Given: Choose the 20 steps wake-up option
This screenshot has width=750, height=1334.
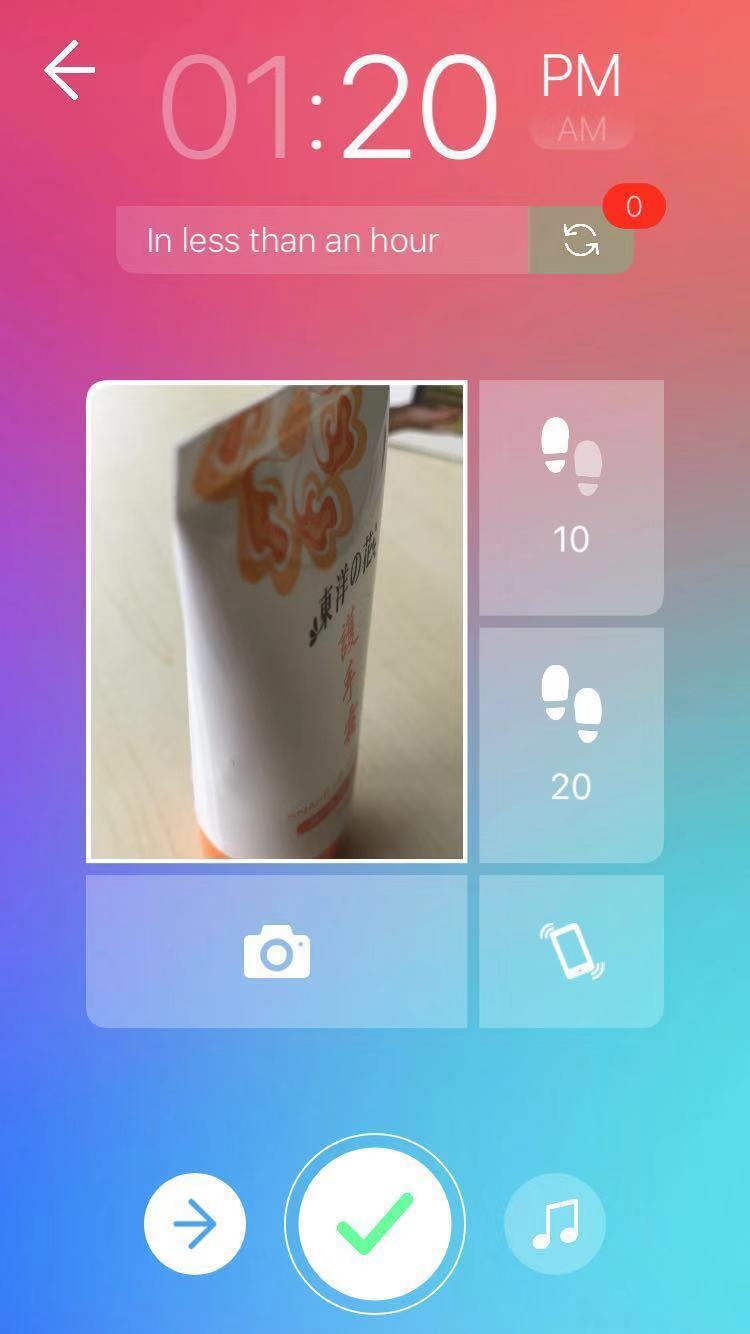Looking at the screenshot, I should click(x=571, y=745).
